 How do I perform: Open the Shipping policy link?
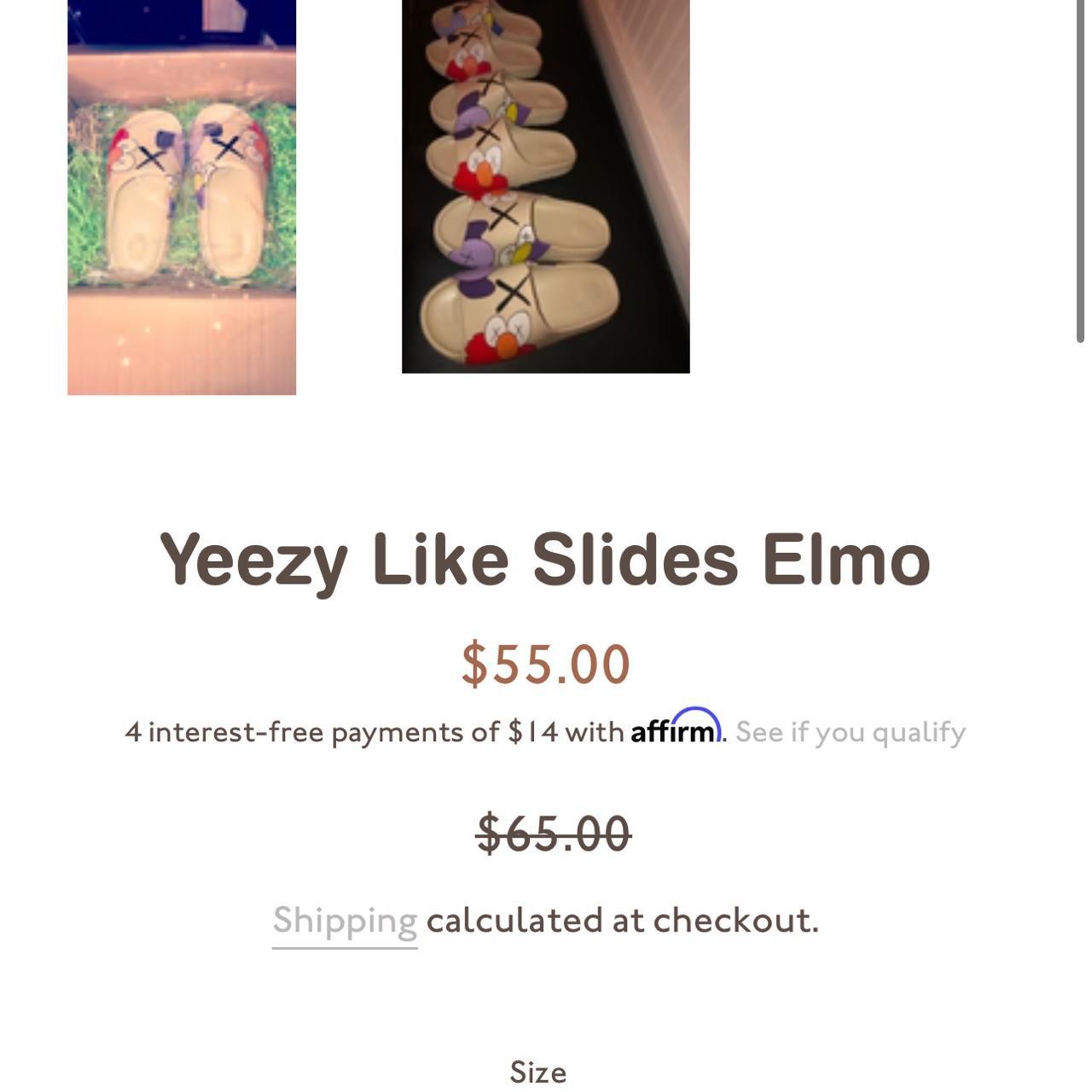pos(345,921)
